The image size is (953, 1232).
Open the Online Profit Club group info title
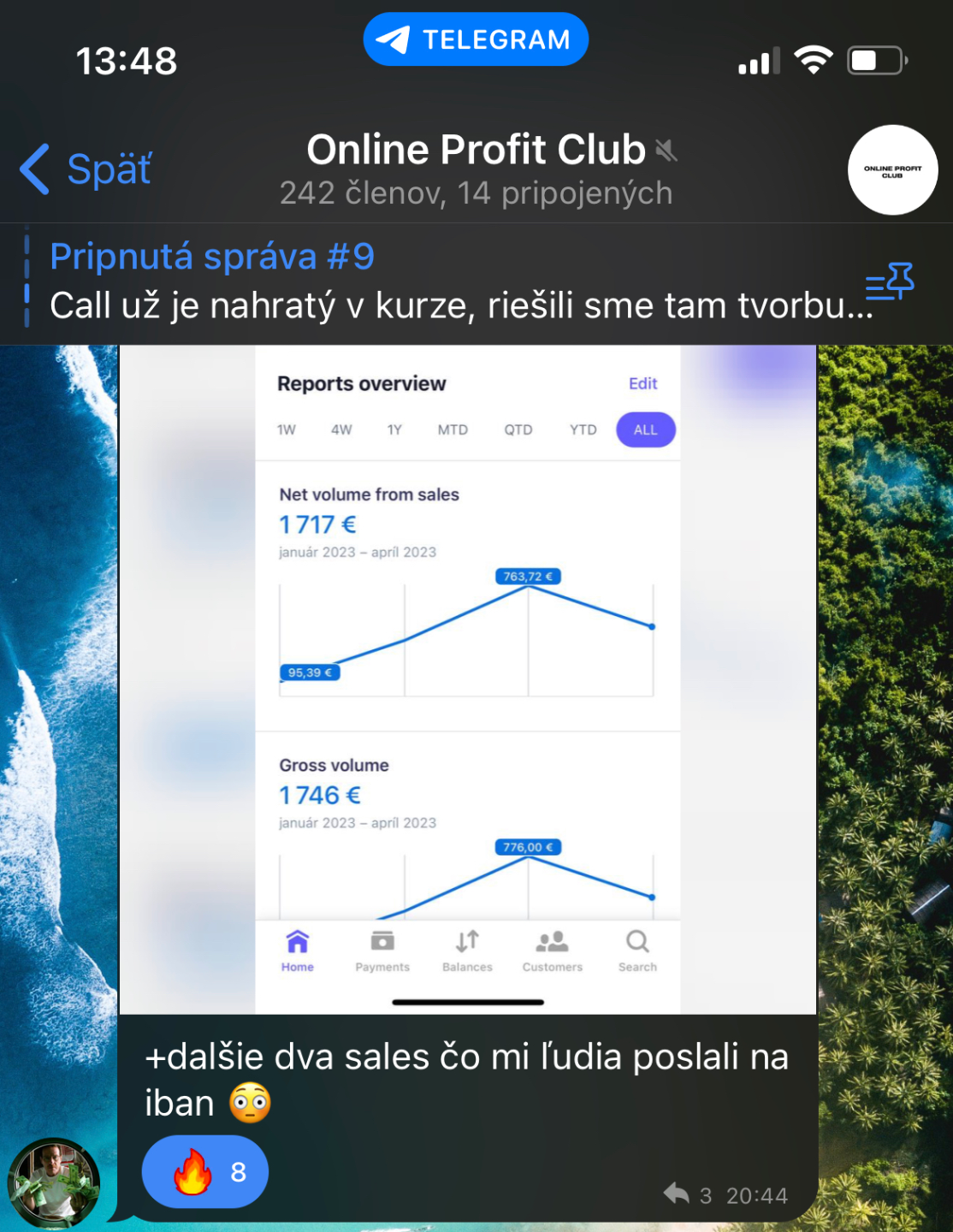pos(476,150)
